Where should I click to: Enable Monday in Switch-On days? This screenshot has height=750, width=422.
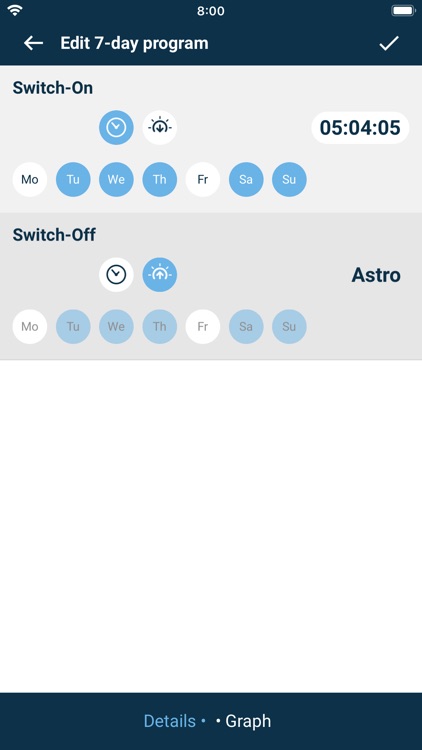click(x=30, y=179)
